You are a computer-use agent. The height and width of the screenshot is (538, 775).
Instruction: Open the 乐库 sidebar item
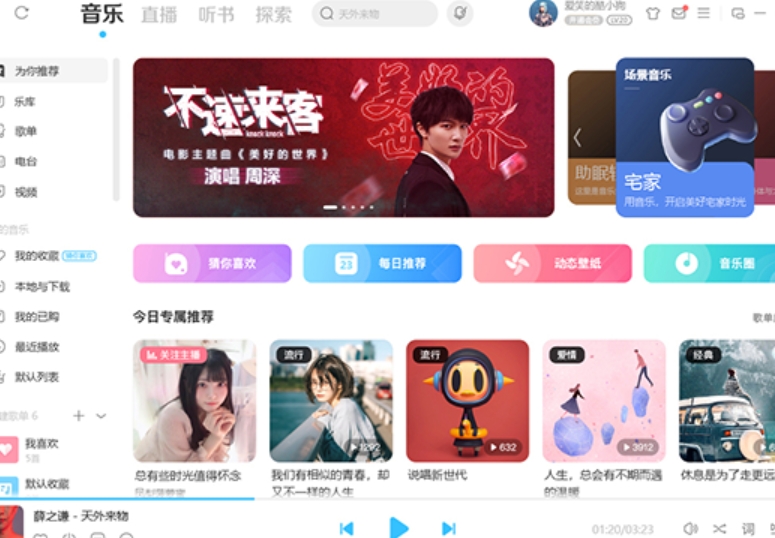[25, 101]
